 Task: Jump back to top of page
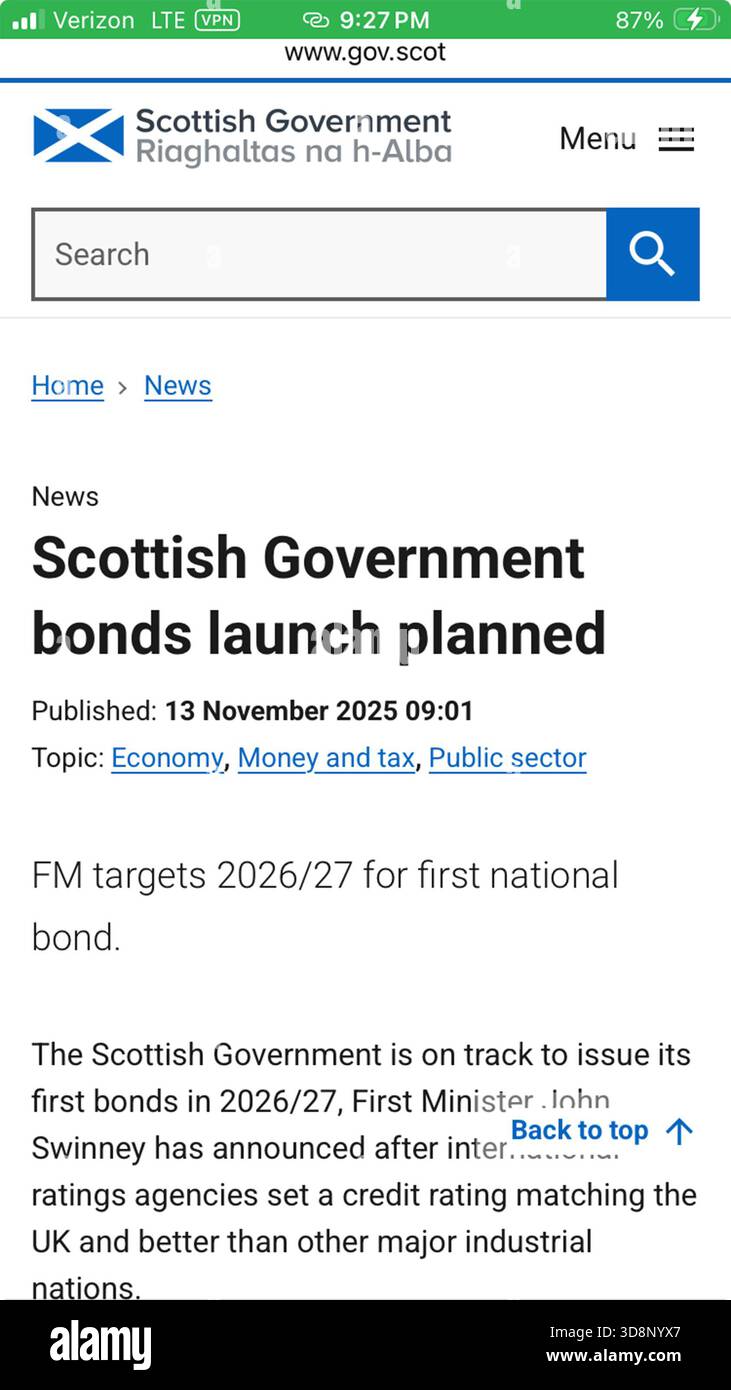(602, 1131)
